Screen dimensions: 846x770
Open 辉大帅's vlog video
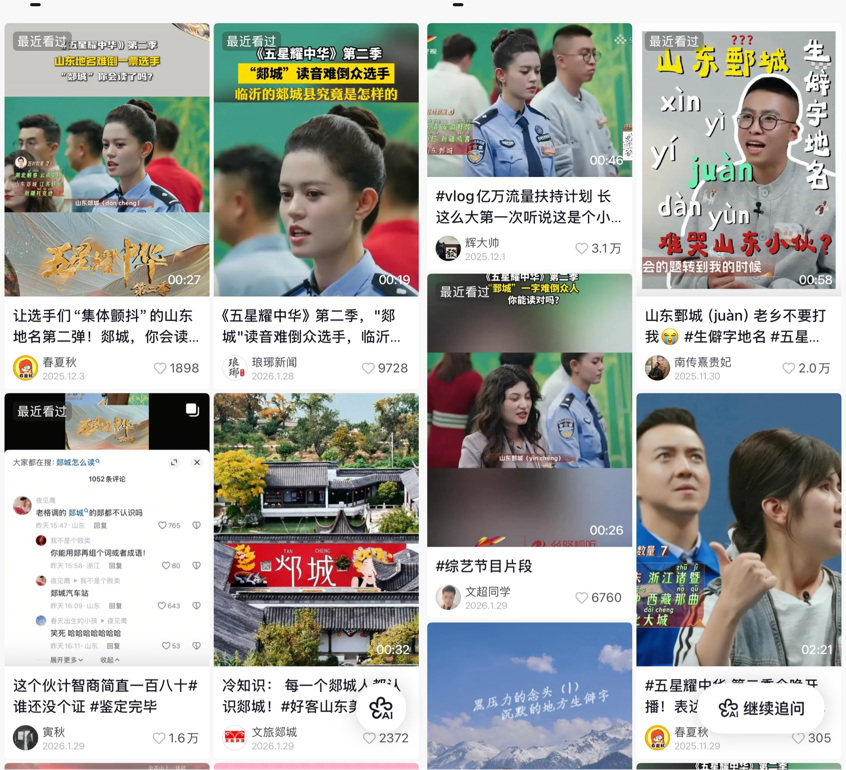[x=529, y=100]
